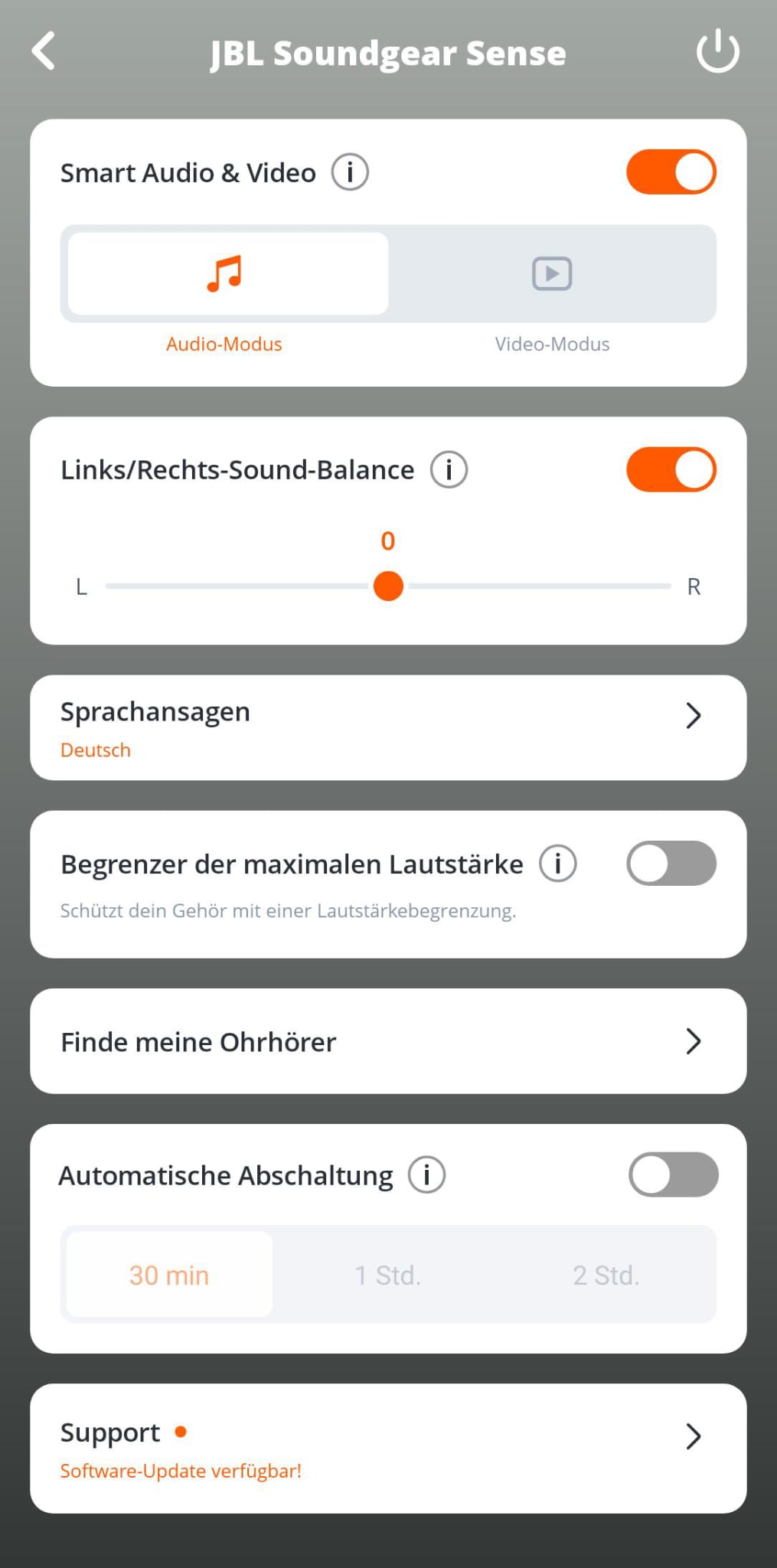Tap the power icon in the header
This screenshot has width=777, height=1568.
(x=717, y=51)
